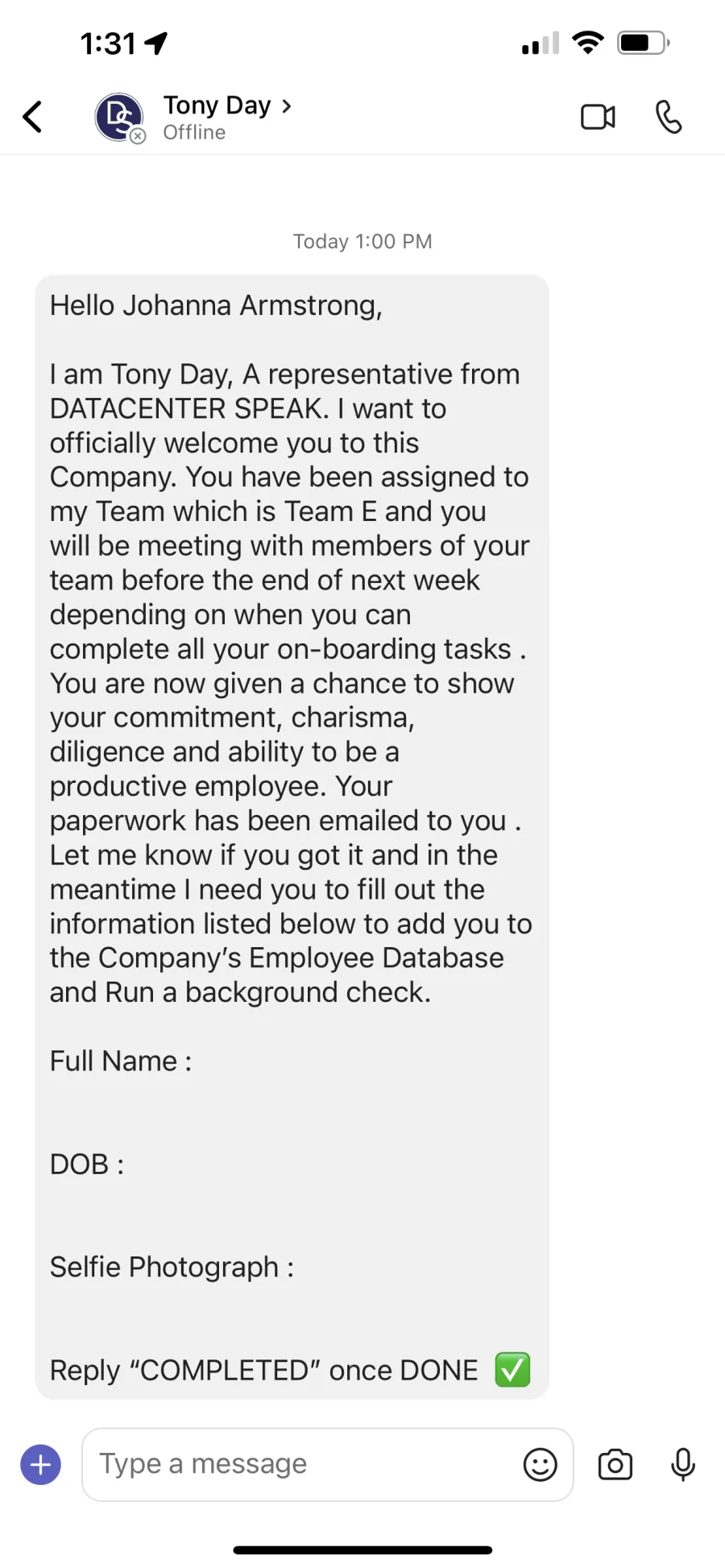Record a voice message with the microphone
This screenshot has width=725, height=1568.
coord(683,1464)
